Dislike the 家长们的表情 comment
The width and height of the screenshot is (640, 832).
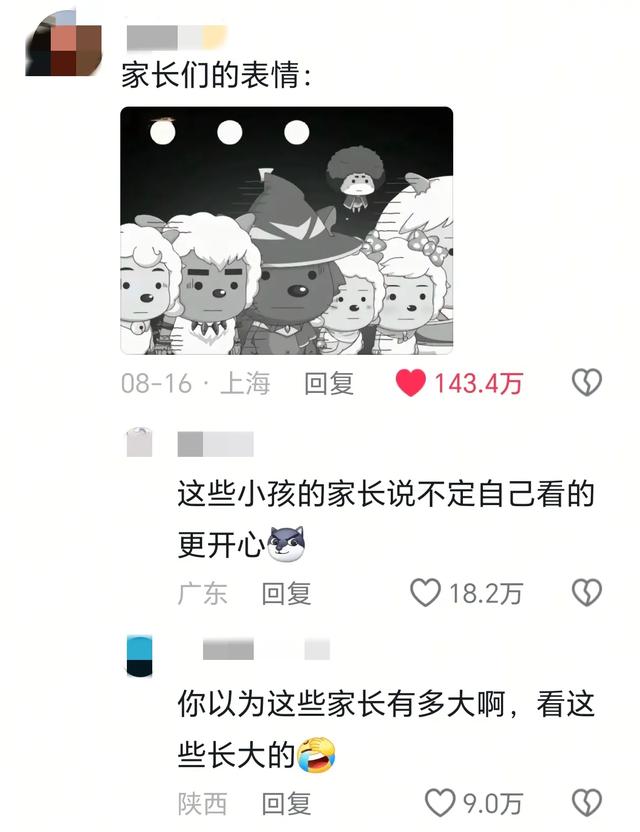[586, 383]
